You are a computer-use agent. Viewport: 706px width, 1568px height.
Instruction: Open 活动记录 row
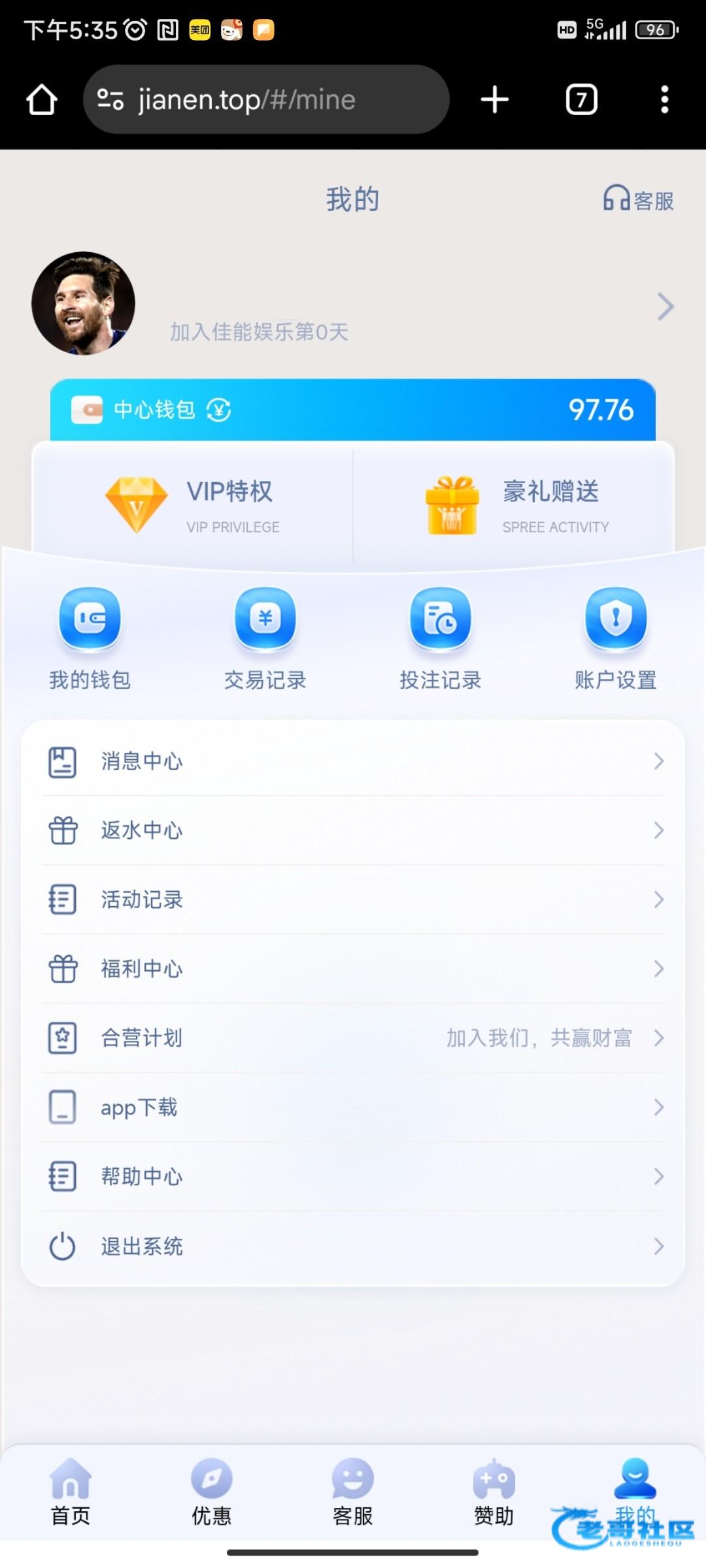pos(353,900)
